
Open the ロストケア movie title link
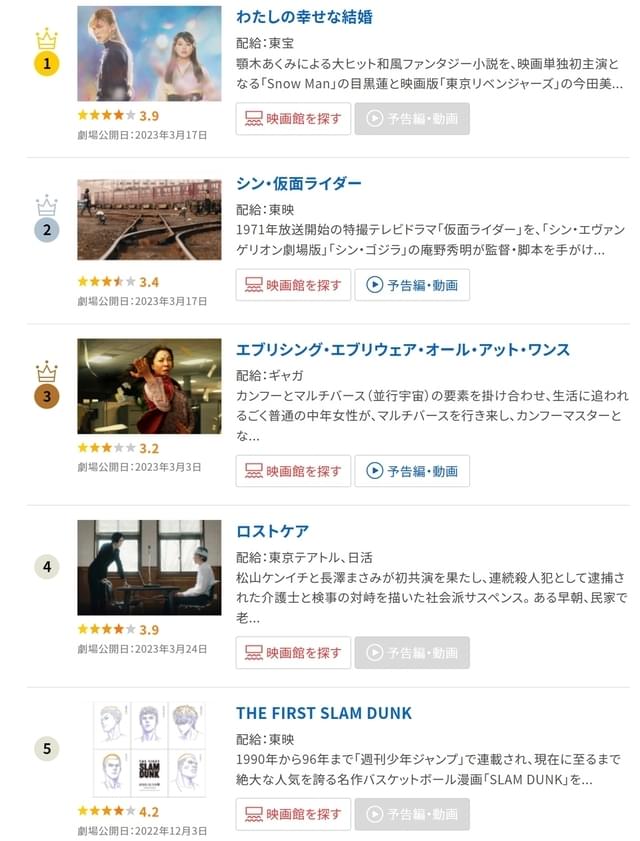(272, 531)
